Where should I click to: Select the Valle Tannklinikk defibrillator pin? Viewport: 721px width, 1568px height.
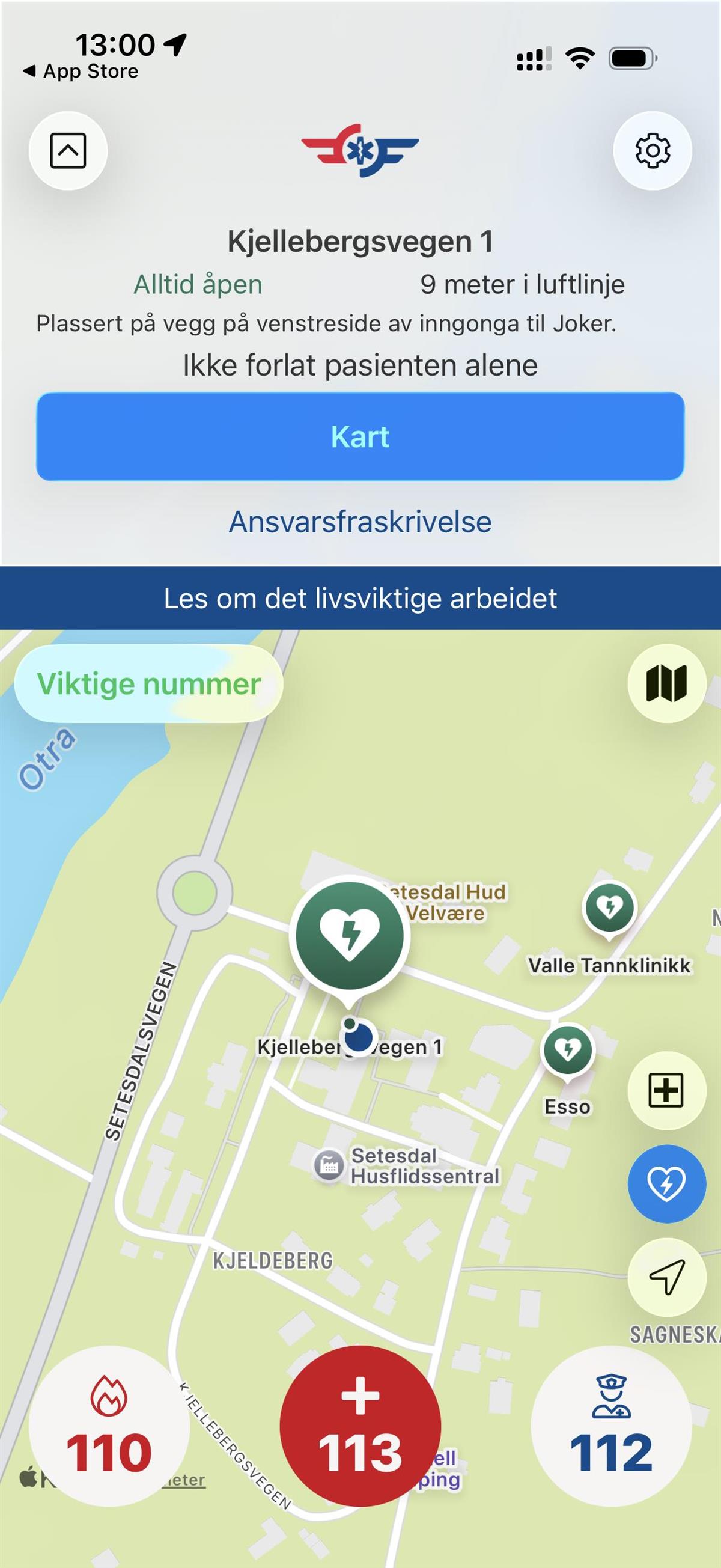609,908
